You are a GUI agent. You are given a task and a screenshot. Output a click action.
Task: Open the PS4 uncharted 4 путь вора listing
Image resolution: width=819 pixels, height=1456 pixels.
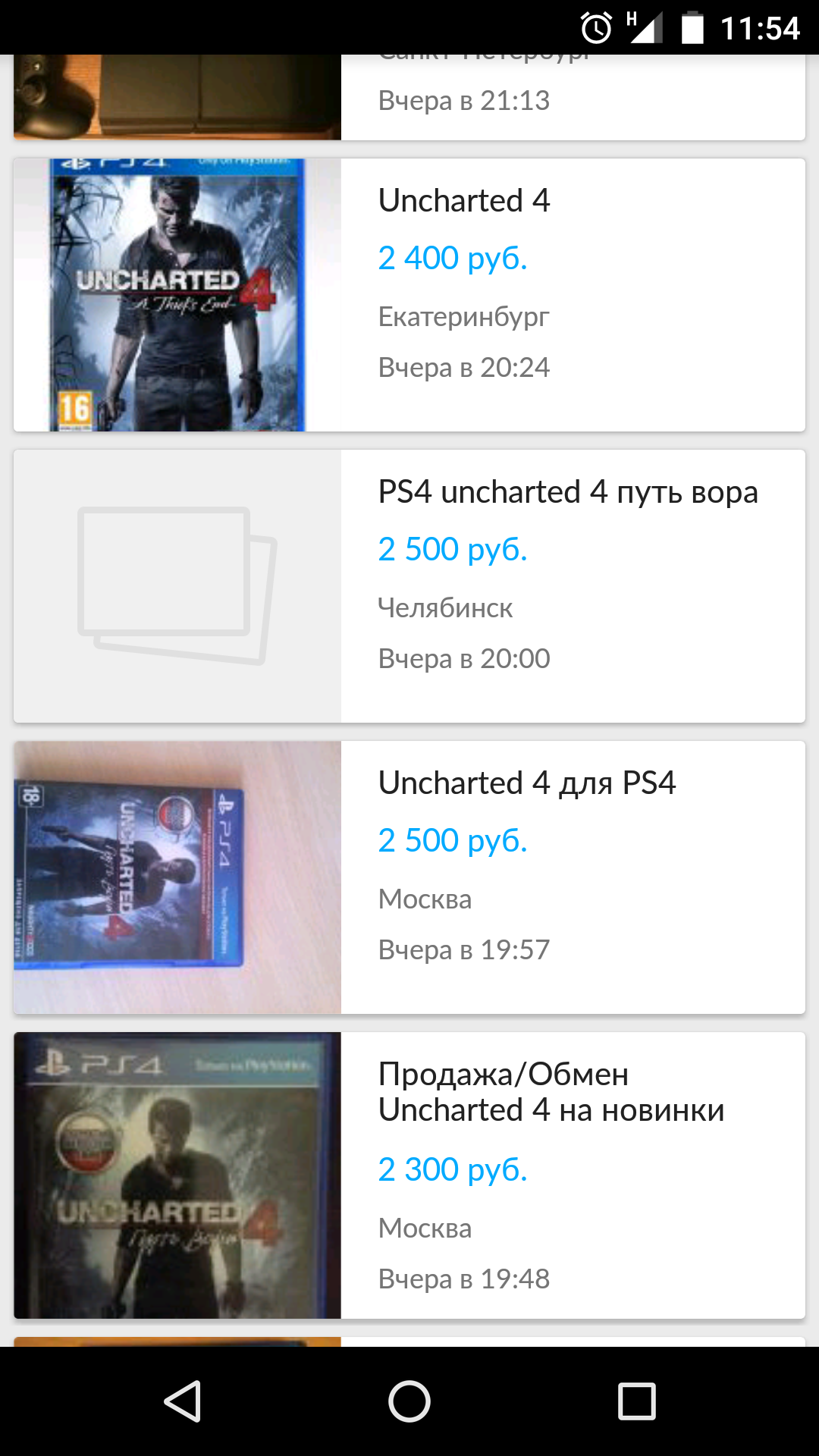point(409,586)
